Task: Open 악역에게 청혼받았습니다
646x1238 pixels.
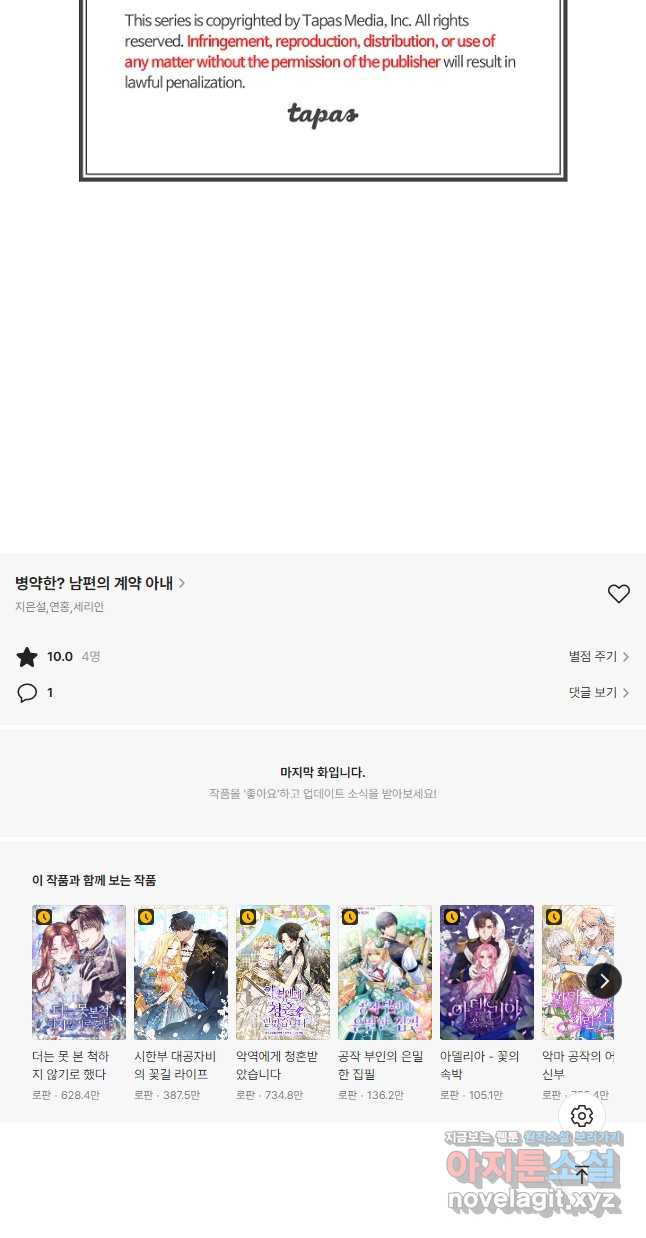Action: [x=283, y=973]
